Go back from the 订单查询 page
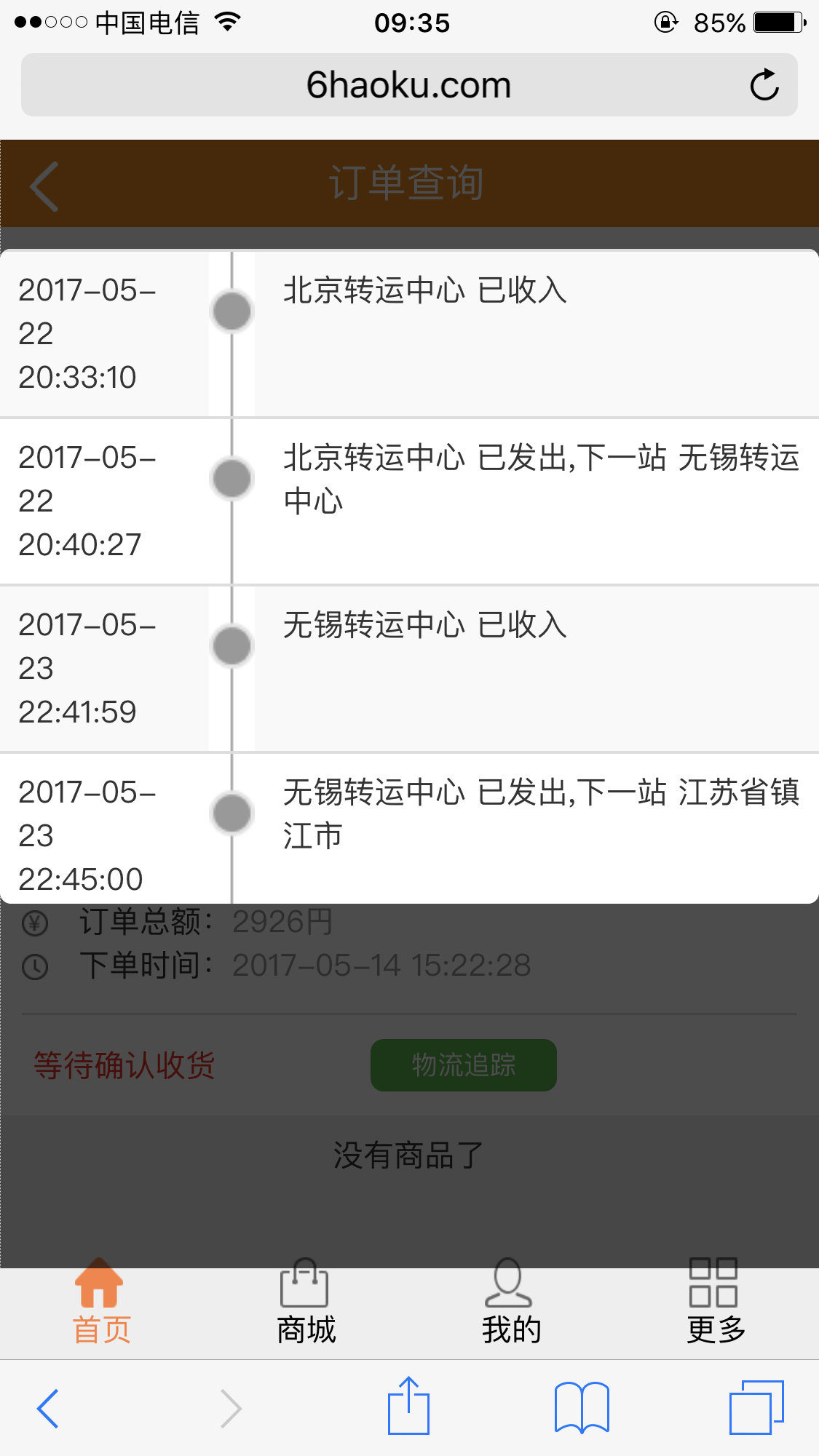The height and width of the screenshot is (1456, 819). pyautogui.click(x=44, y=186)
